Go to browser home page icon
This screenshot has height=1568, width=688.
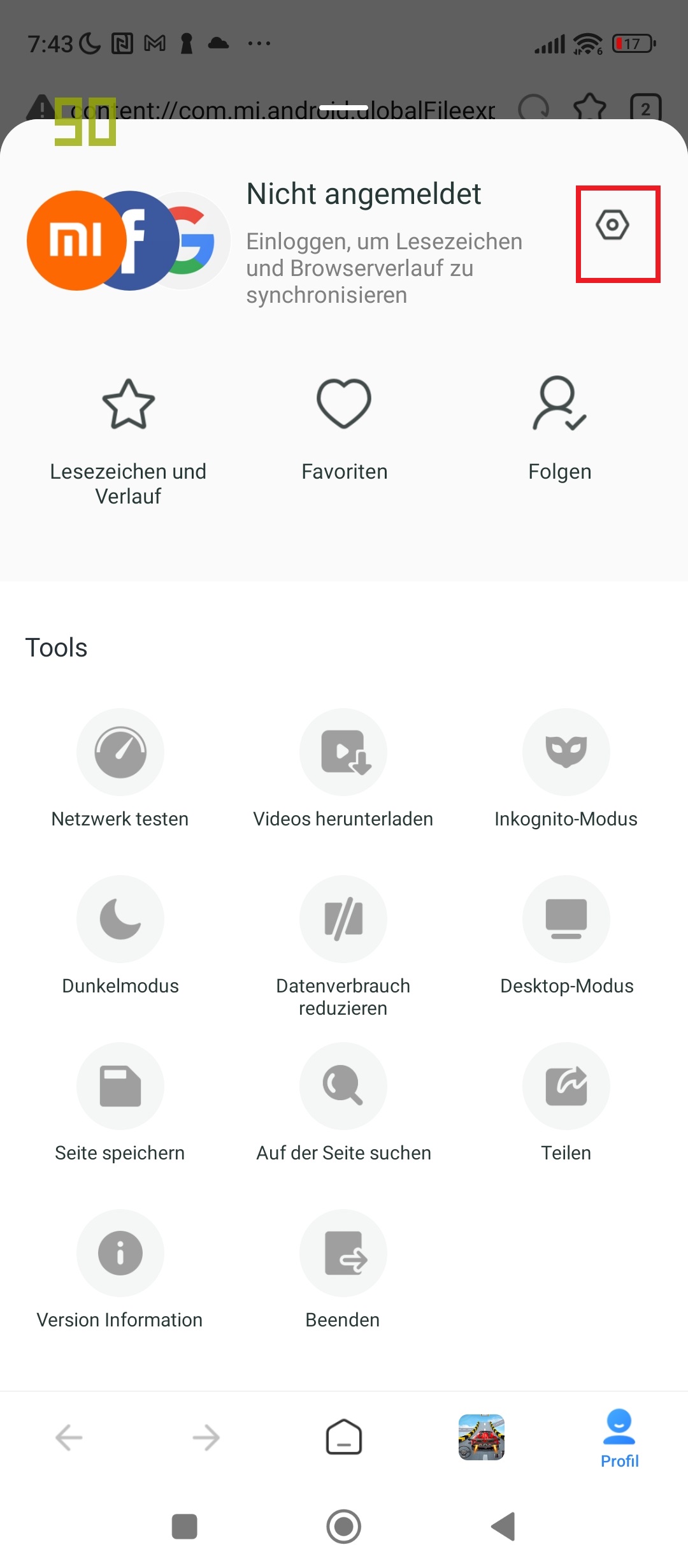tap(344, 1437)
